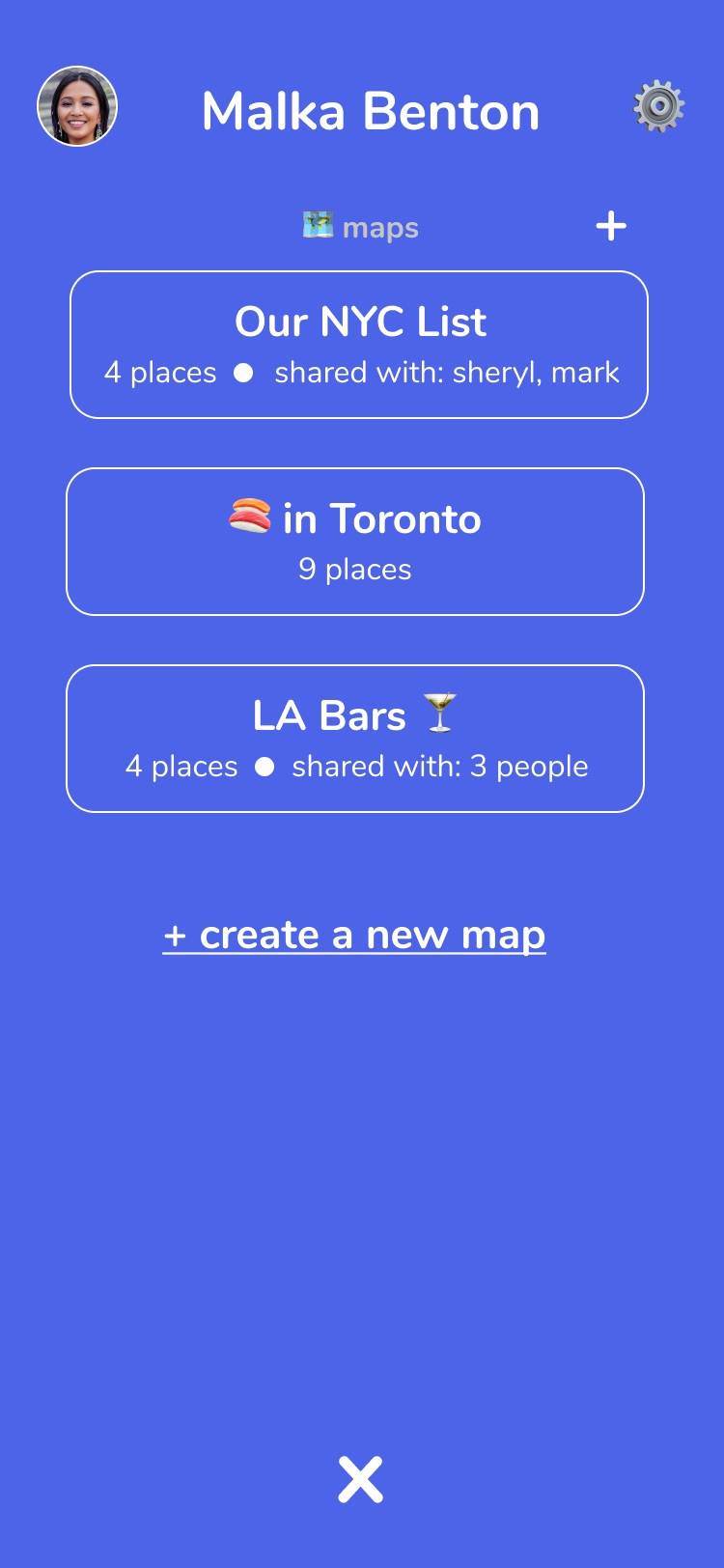Click 9 places under in Toronto
The height and width of the screenshot is (1568, 724).
tap(355, 570)
